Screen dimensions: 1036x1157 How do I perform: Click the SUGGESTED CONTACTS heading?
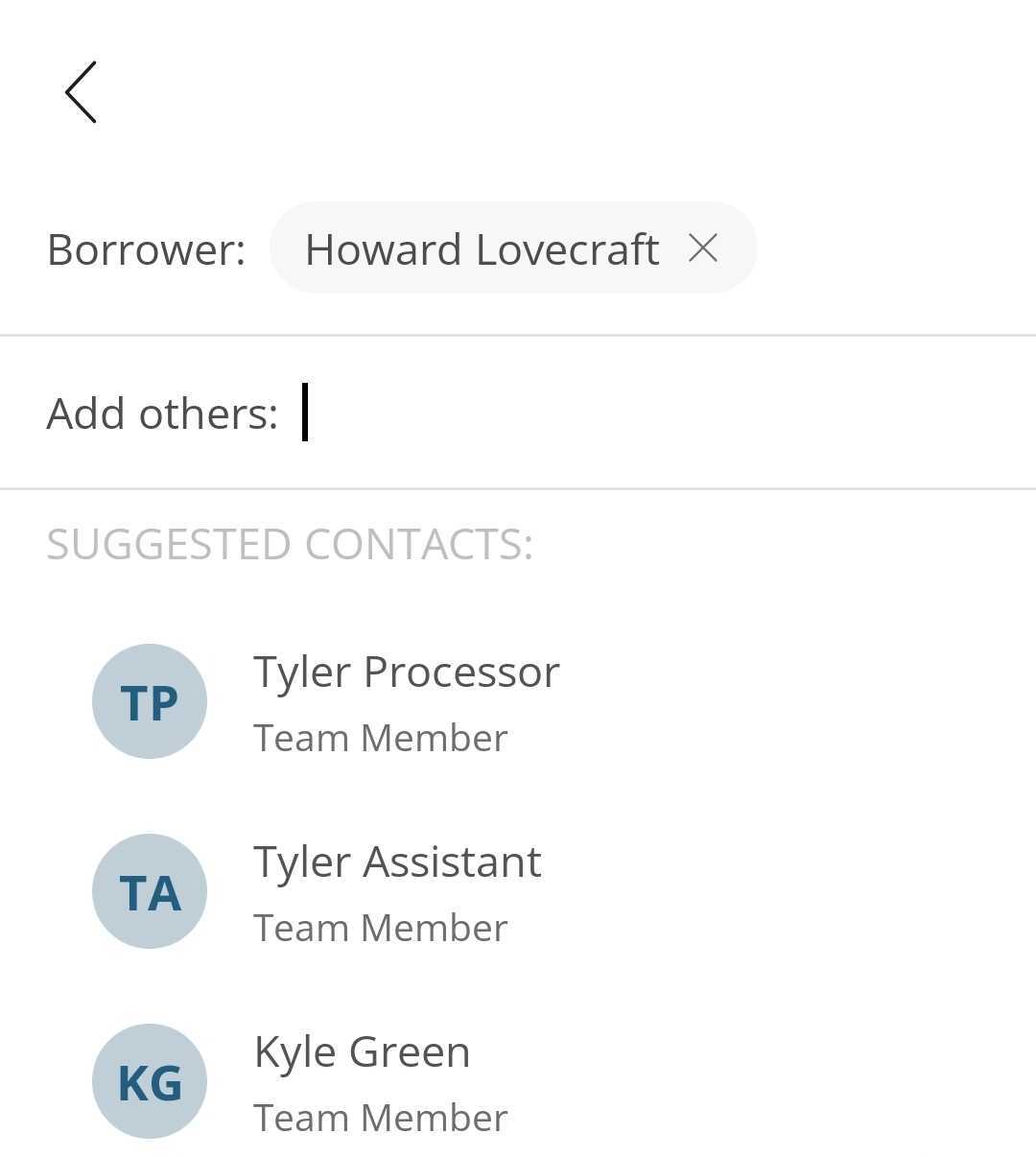[x=289, y=545]
